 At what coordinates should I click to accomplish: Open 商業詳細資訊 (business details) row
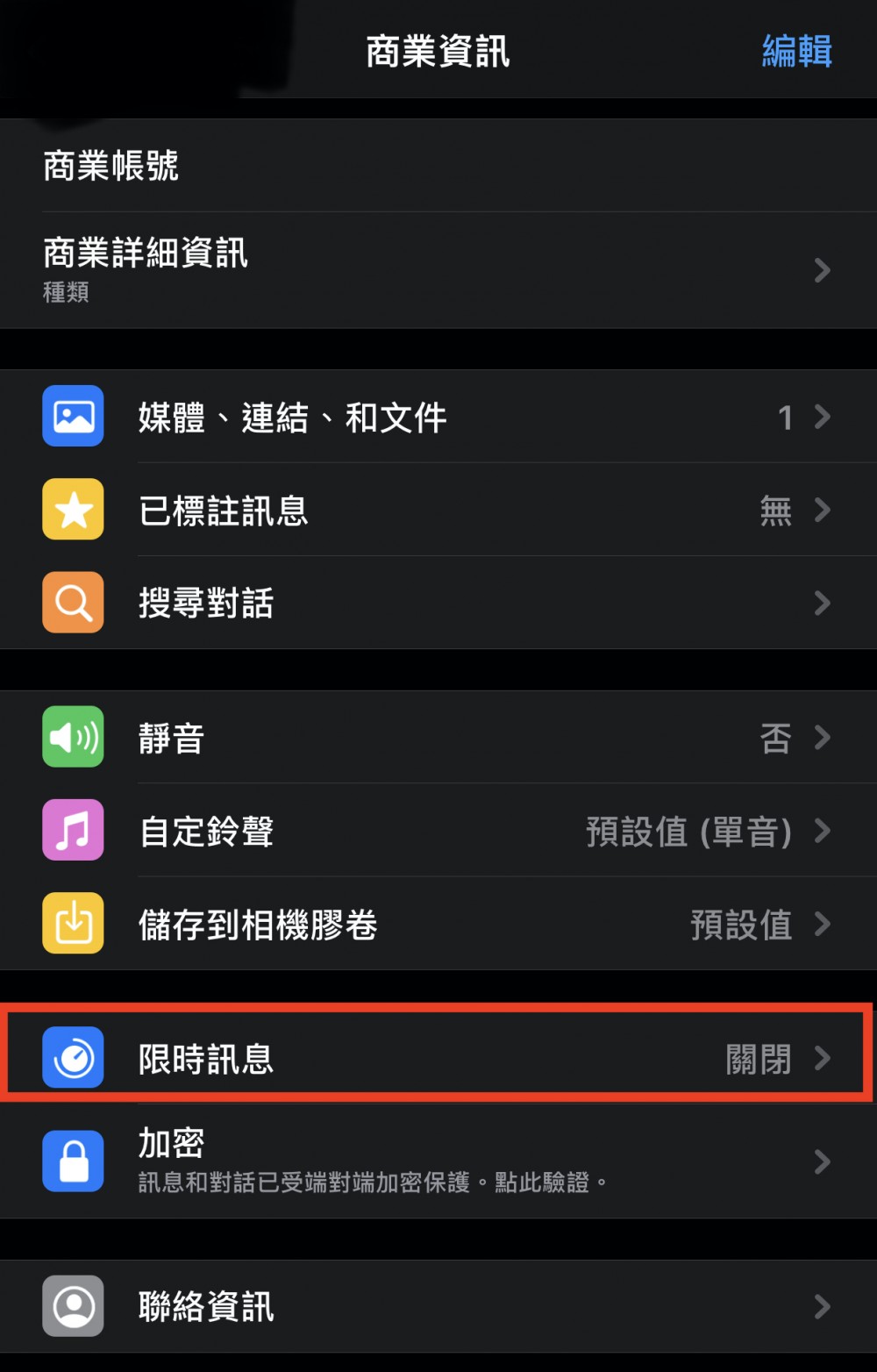(x=438, y=269)
